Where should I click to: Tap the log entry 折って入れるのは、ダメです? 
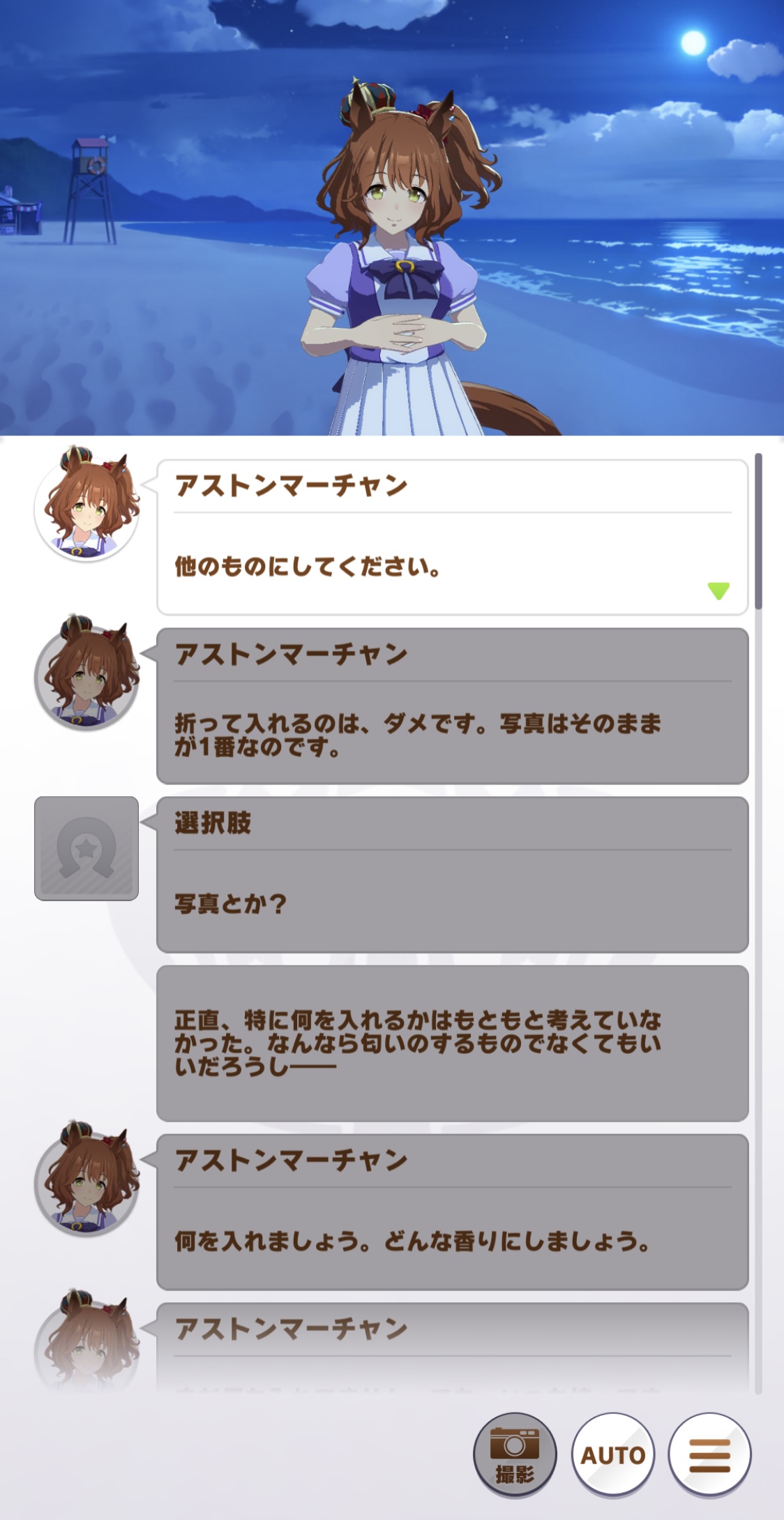tap(452, 706)
